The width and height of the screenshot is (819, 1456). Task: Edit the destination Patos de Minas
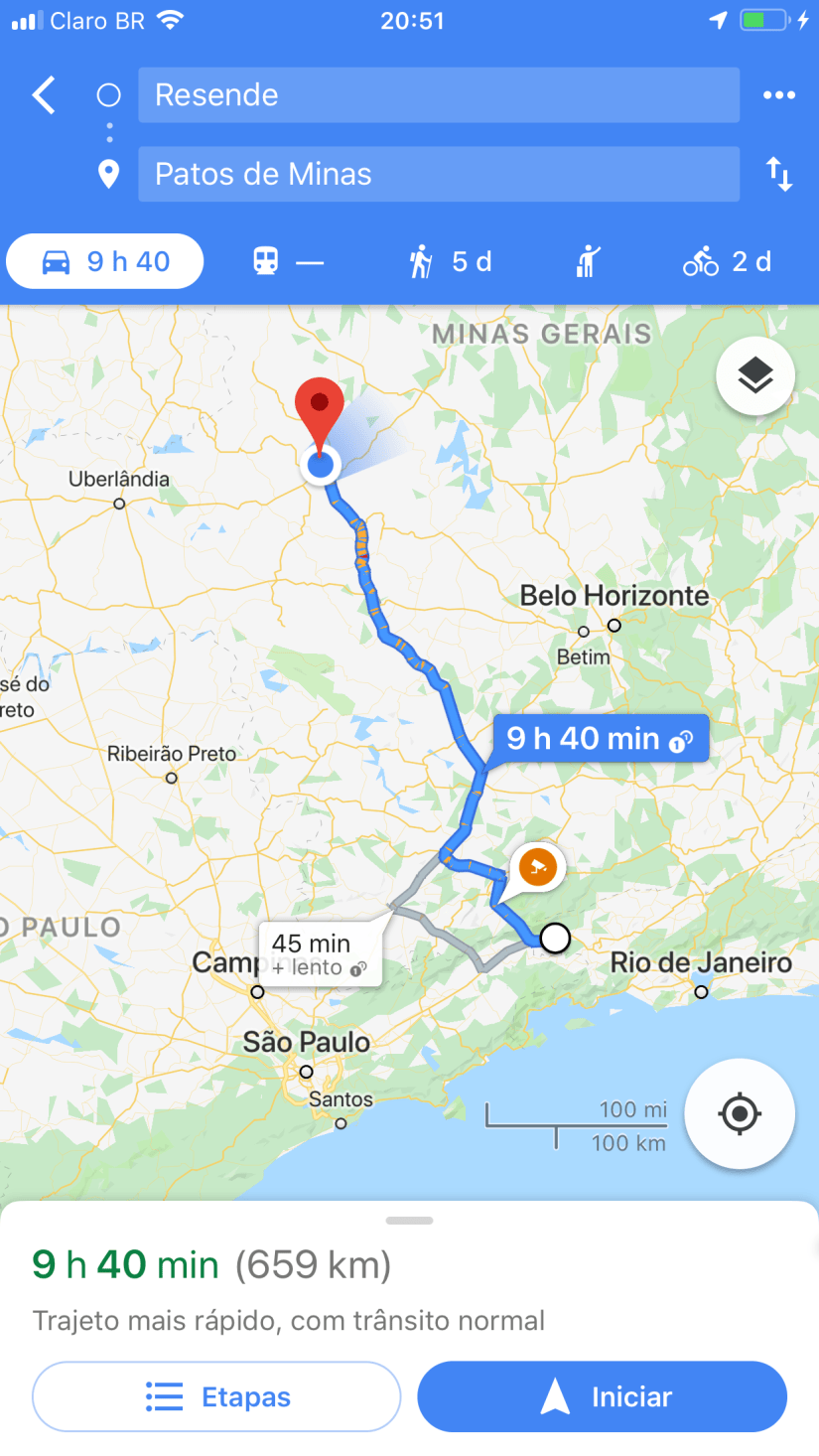[438, 175]
